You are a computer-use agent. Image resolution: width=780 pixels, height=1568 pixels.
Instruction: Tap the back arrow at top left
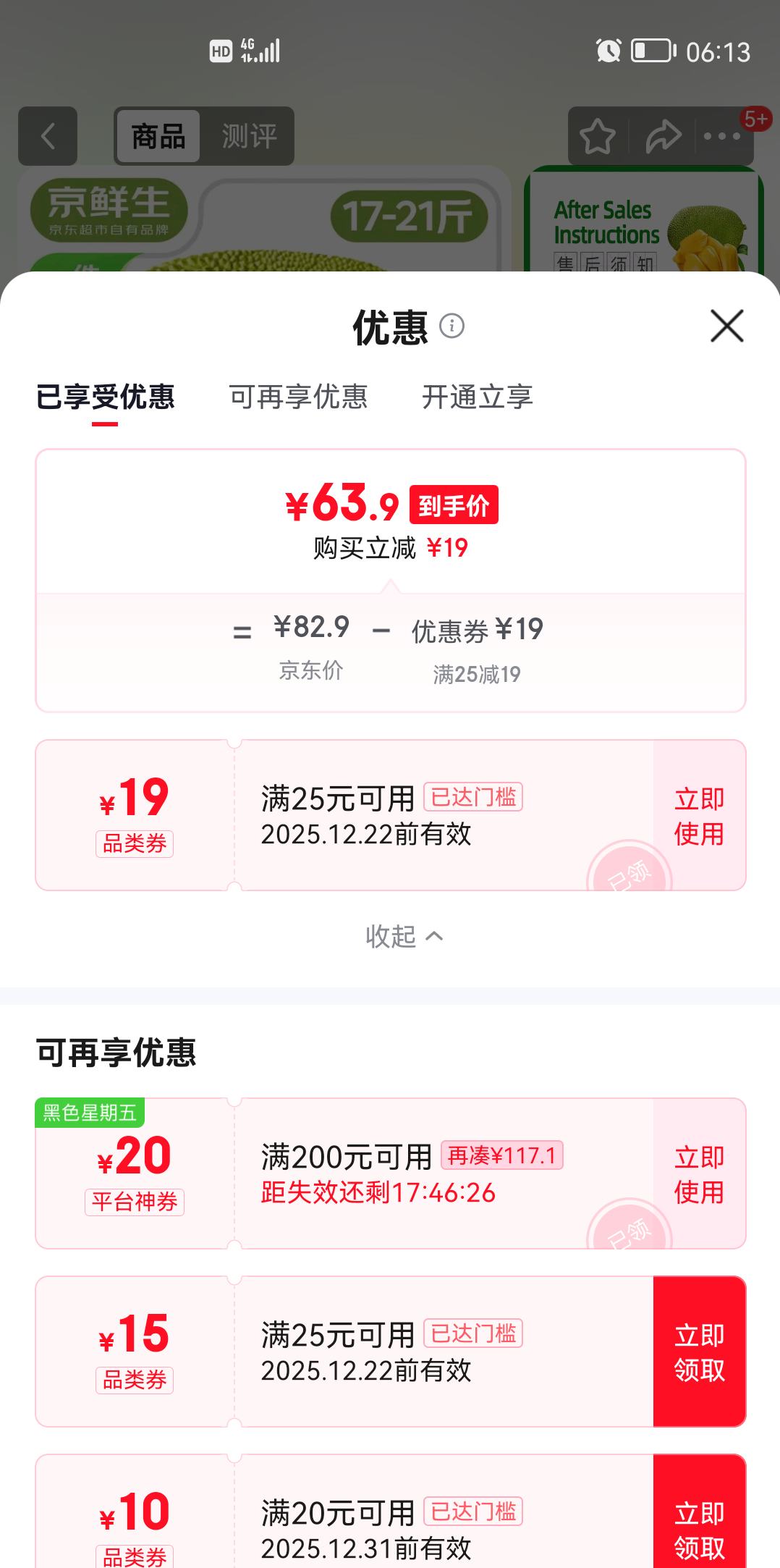[46, 136]
